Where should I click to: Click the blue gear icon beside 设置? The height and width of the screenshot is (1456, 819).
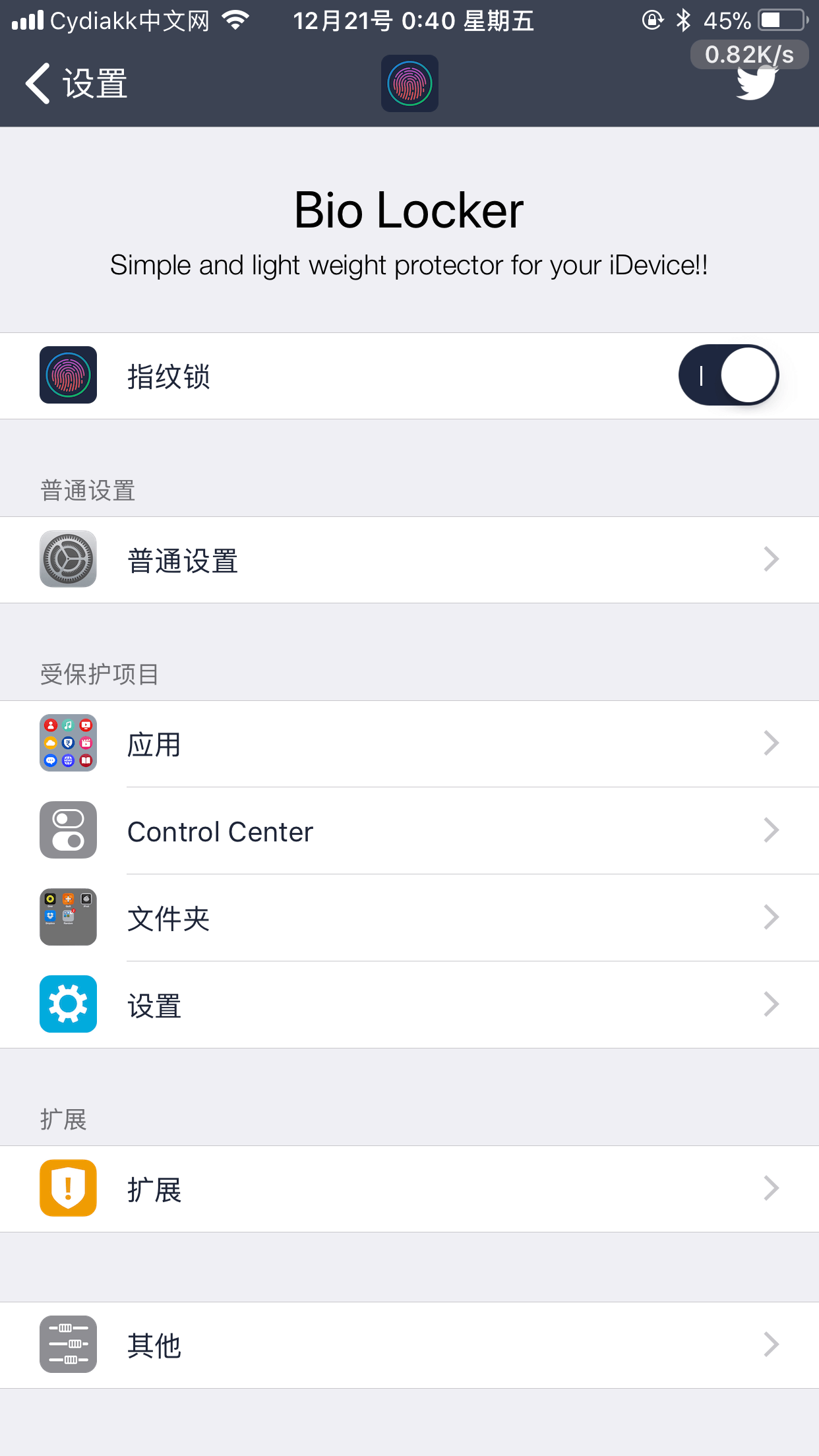click(68, 1004)
